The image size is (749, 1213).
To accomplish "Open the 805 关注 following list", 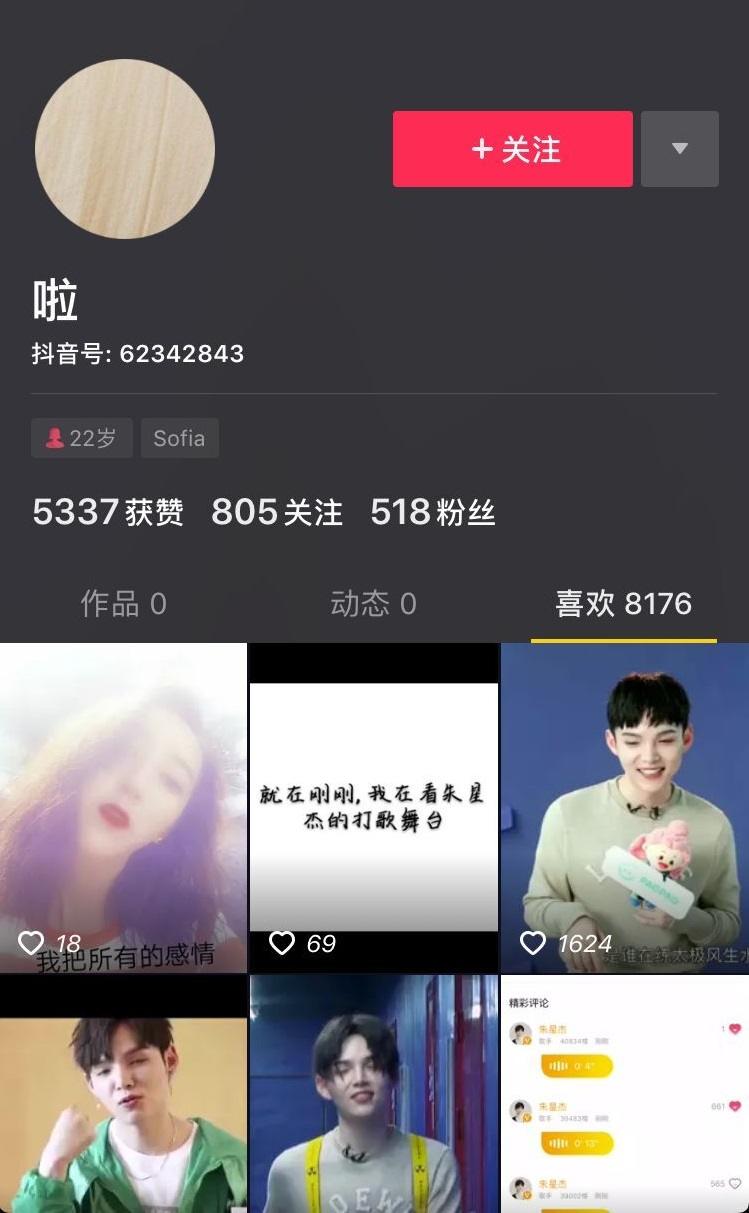I will click(x=277, y=512).
